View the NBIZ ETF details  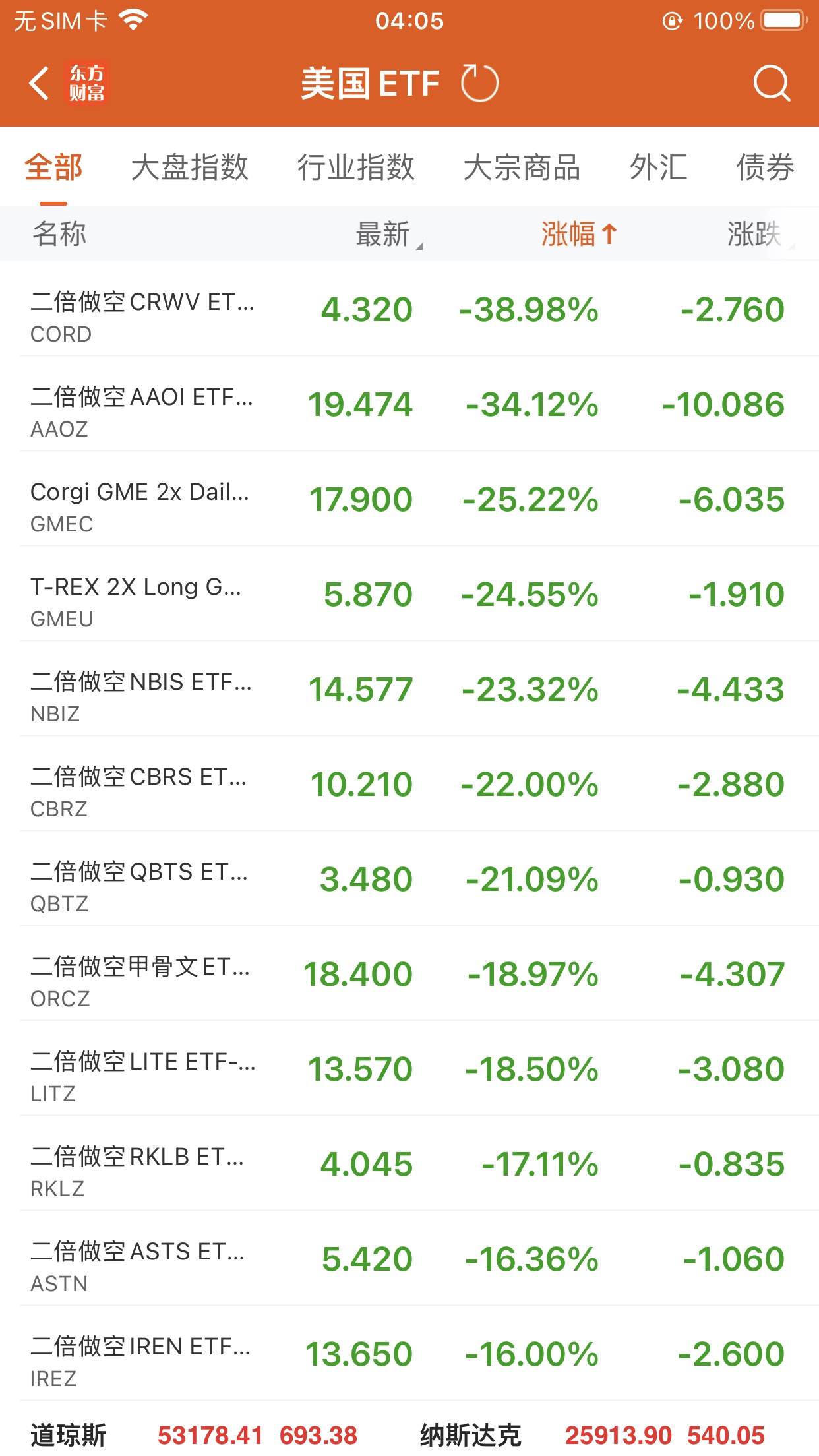pyautogui.click(x=409, y=688)
